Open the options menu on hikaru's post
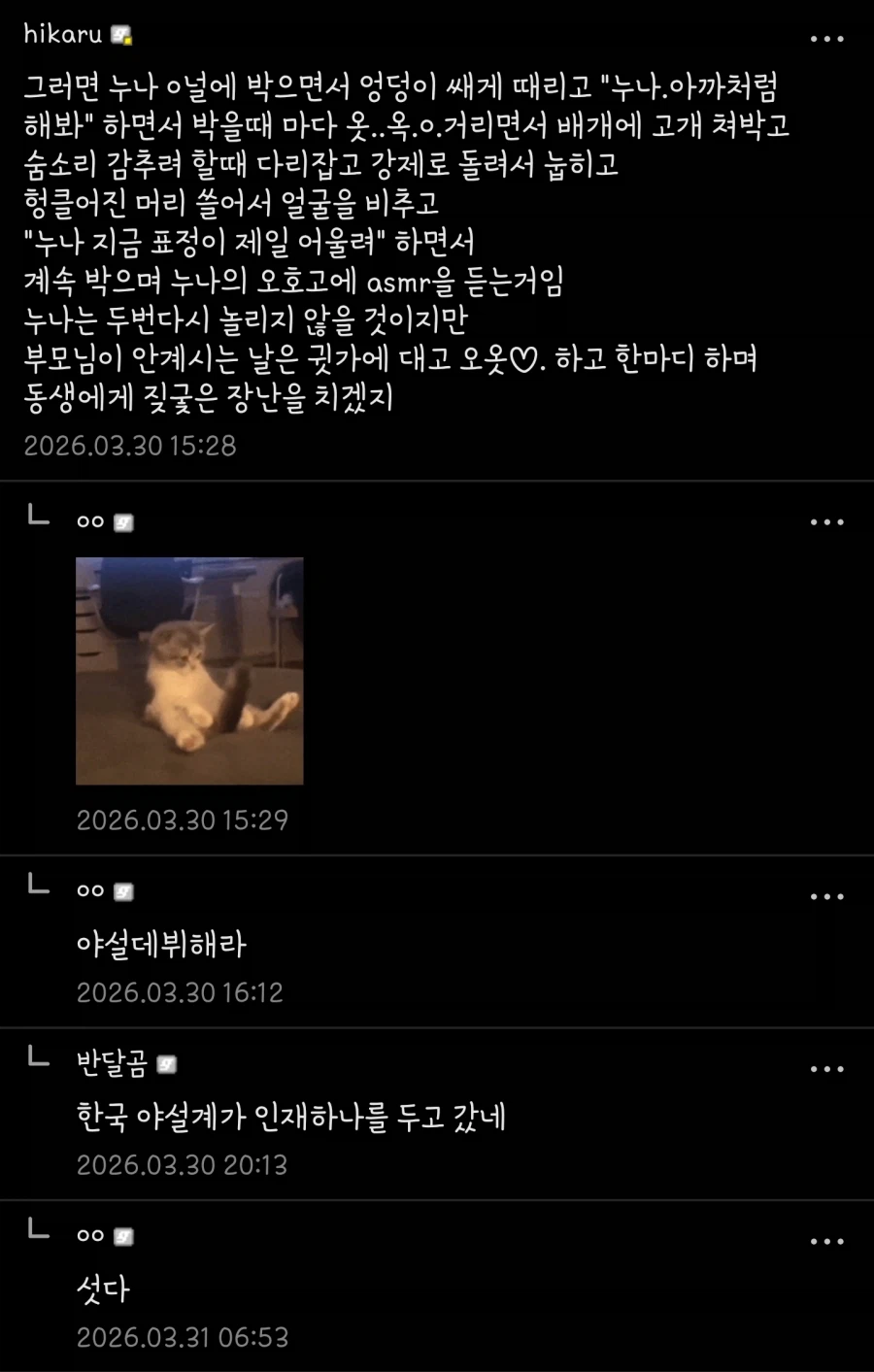 [827, 37]
